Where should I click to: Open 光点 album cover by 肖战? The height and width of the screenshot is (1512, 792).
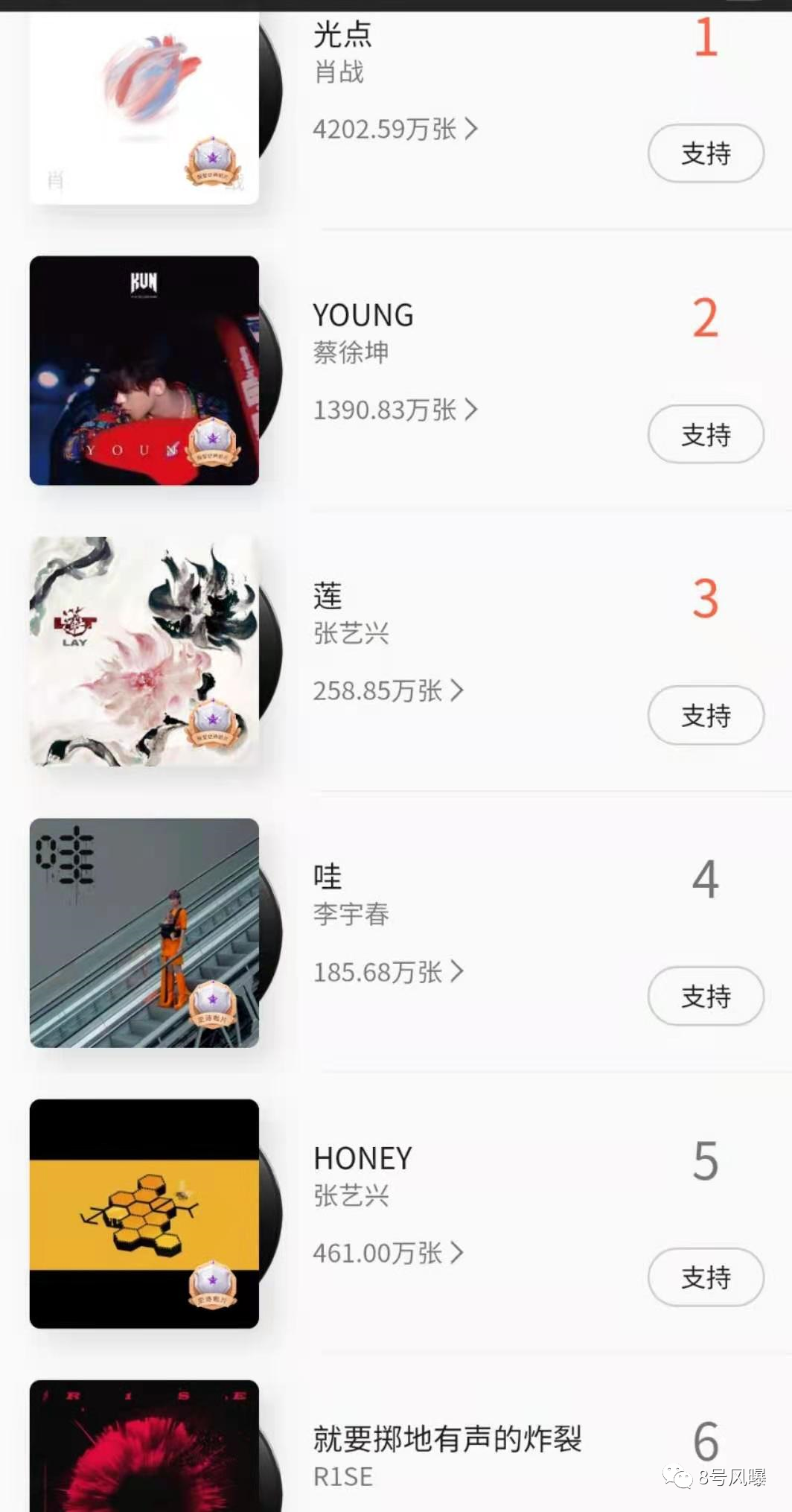(144, 108)
